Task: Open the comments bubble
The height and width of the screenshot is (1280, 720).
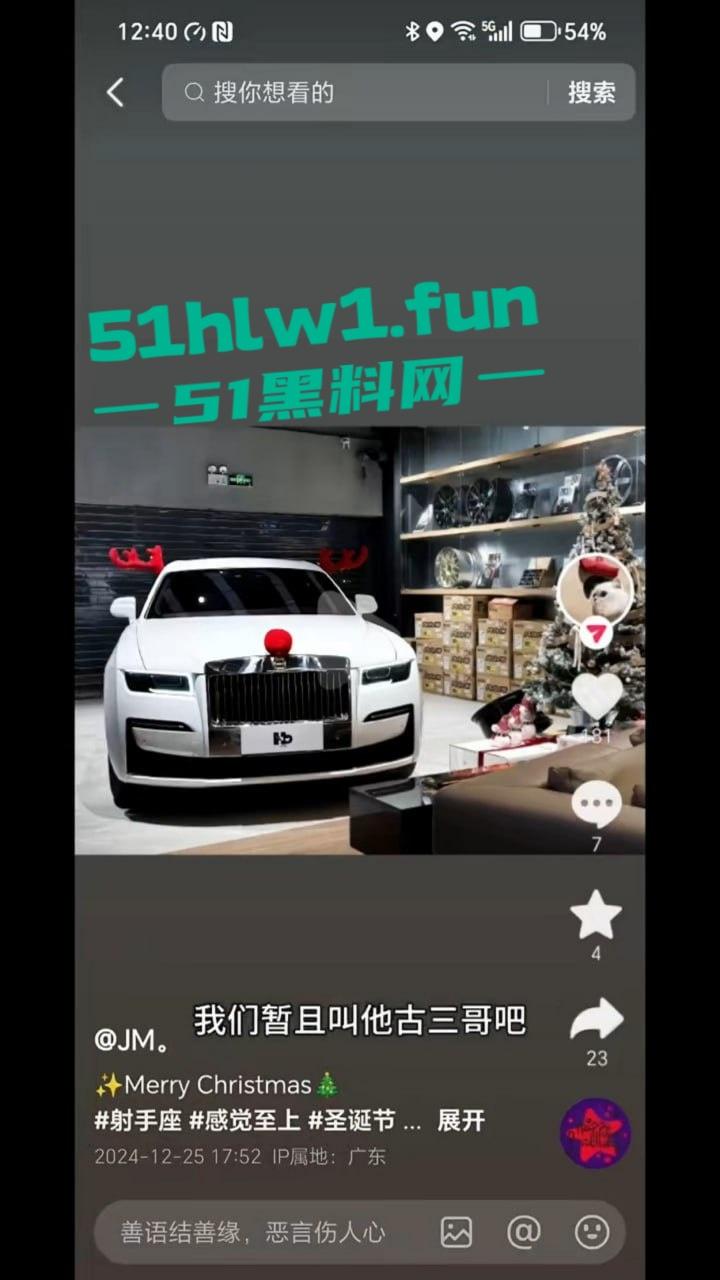Action: [596, 805]
